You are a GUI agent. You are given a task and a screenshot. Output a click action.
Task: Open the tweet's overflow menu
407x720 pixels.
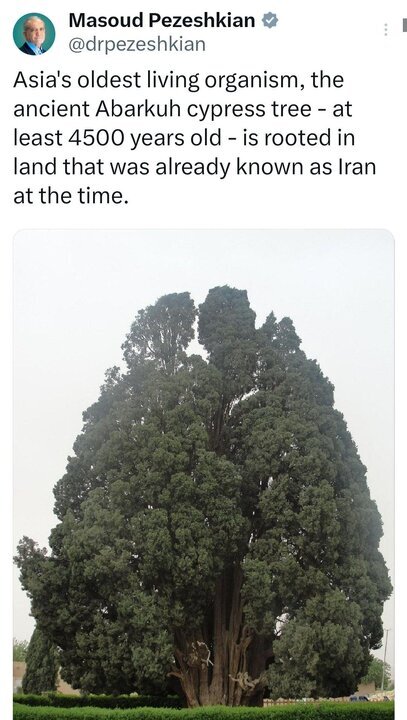pyautogui.click(x=386, y=30)
